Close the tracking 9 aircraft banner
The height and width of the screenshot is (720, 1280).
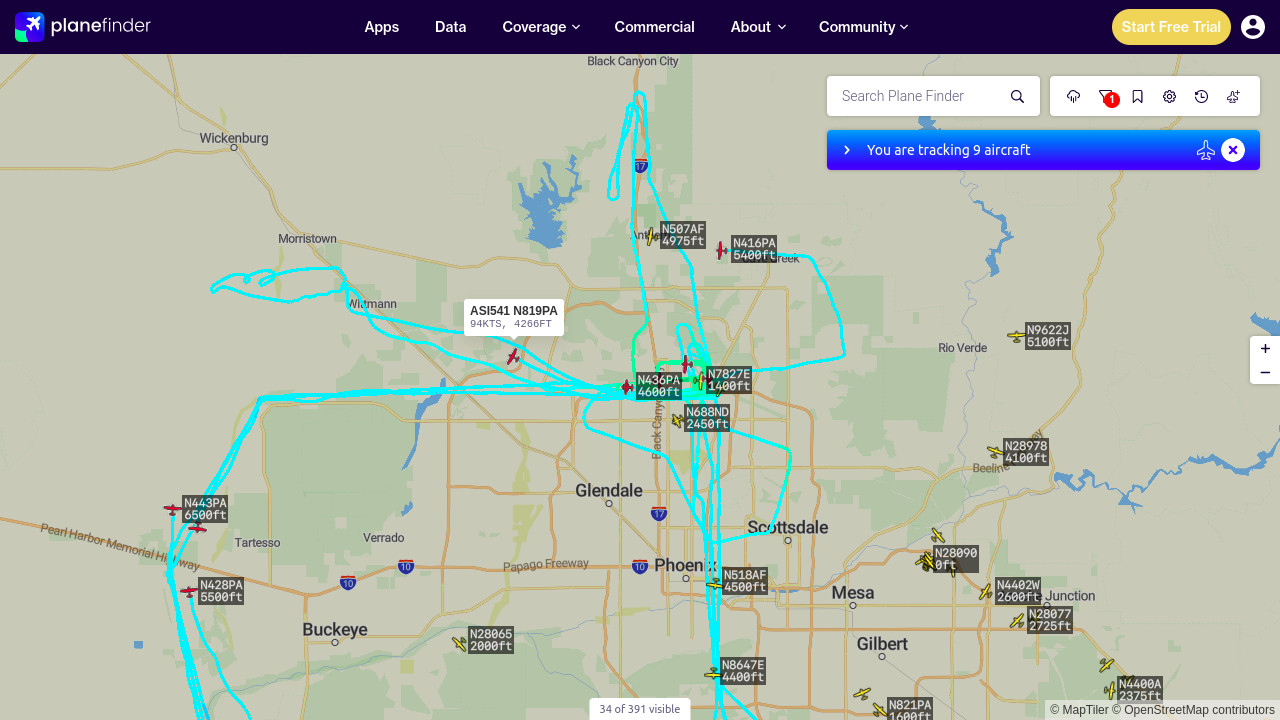[x=1233, y=150]
